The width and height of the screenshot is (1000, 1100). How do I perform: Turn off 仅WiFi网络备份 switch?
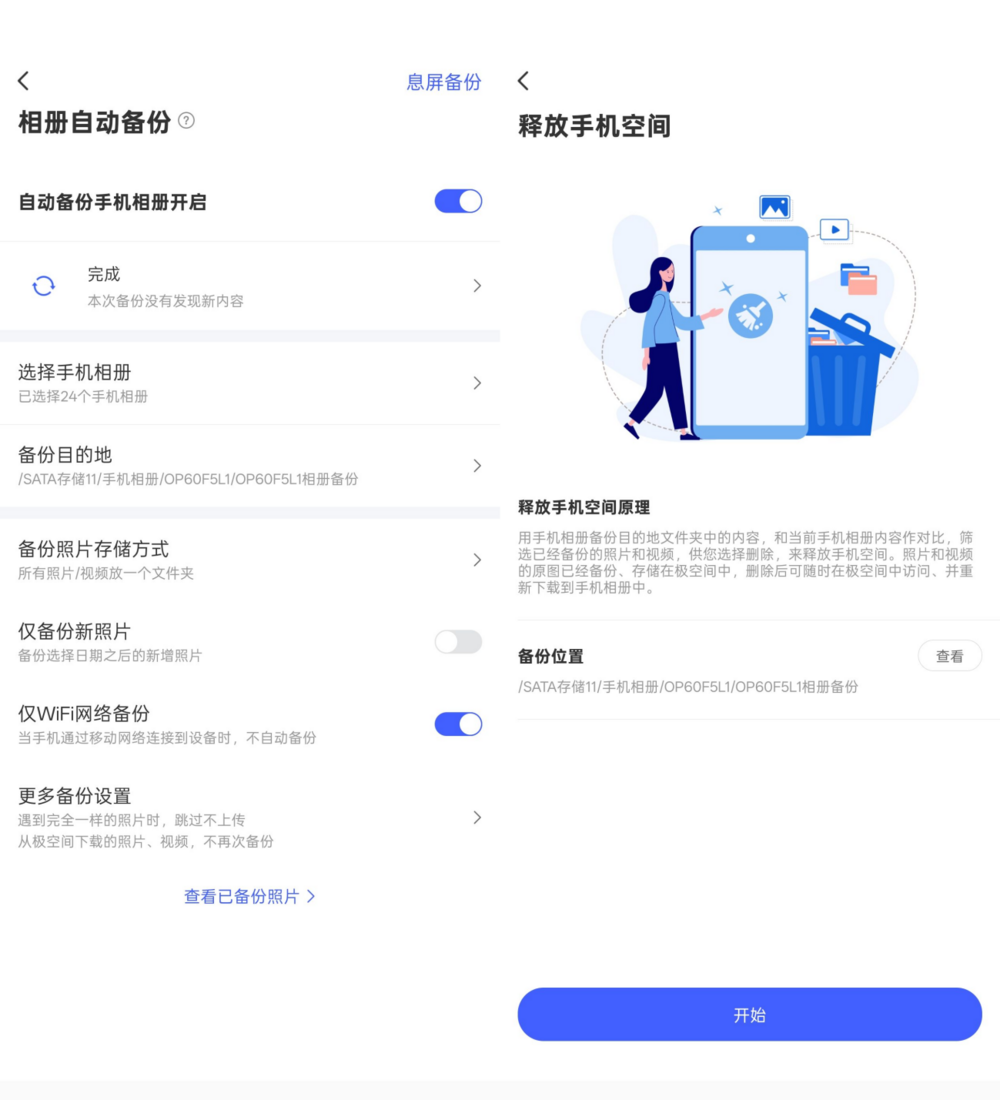(458, 724)
